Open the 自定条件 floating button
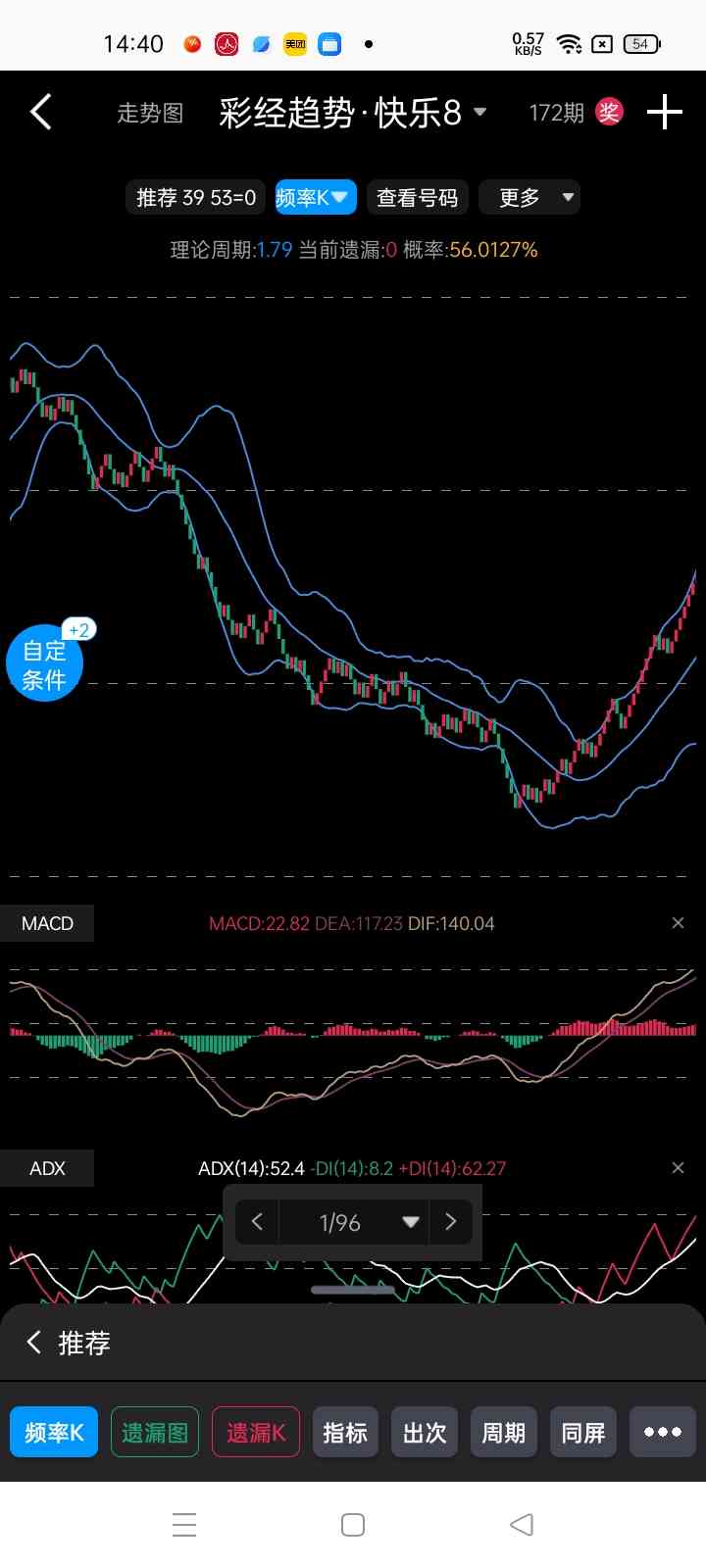Image resolution: width=706 pixels, height=1568 pixels. pyautogui.click(x=44, y=664)
